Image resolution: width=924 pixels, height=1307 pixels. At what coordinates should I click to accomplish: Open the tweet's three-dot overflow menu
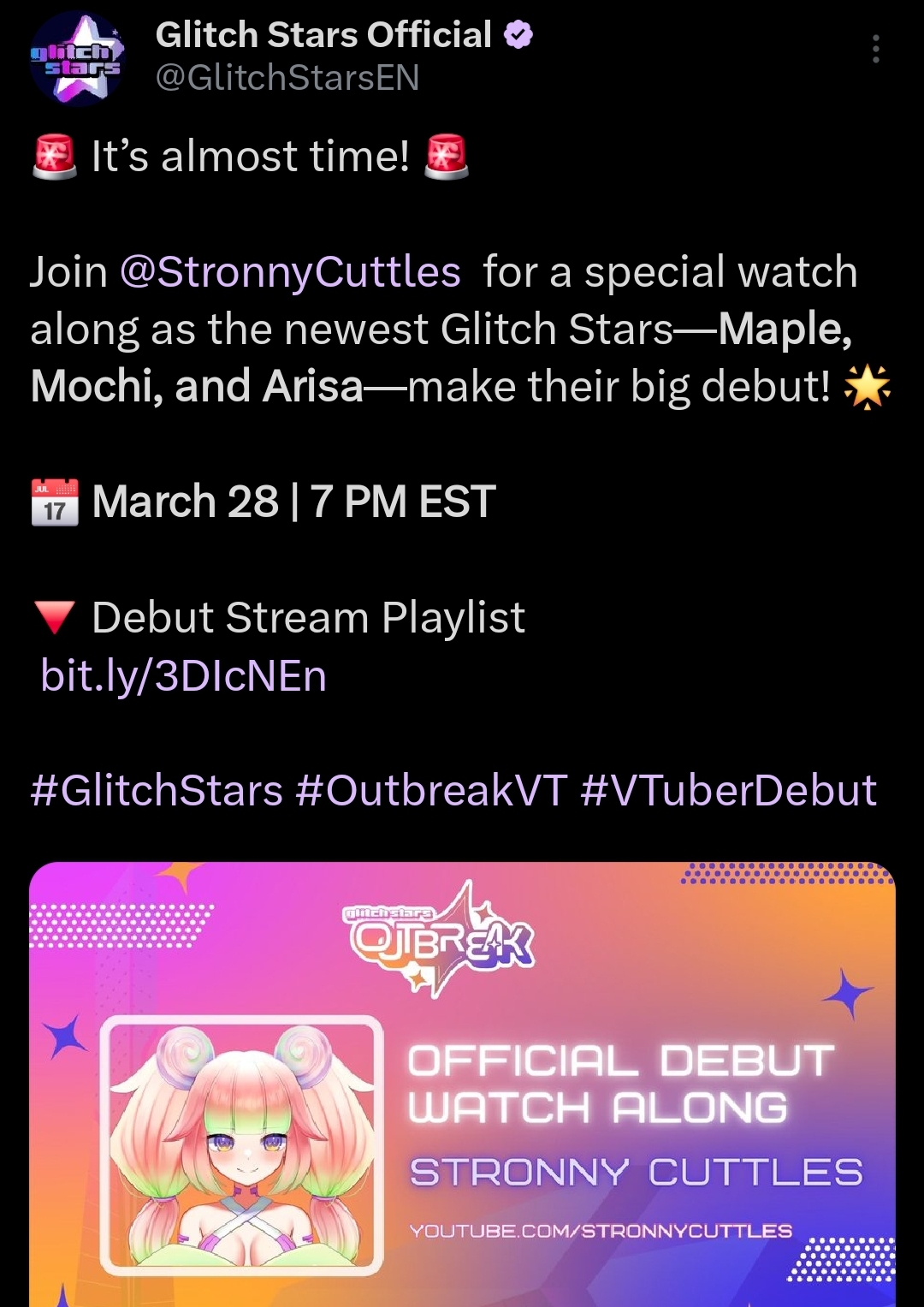click(x=875, y=50)
